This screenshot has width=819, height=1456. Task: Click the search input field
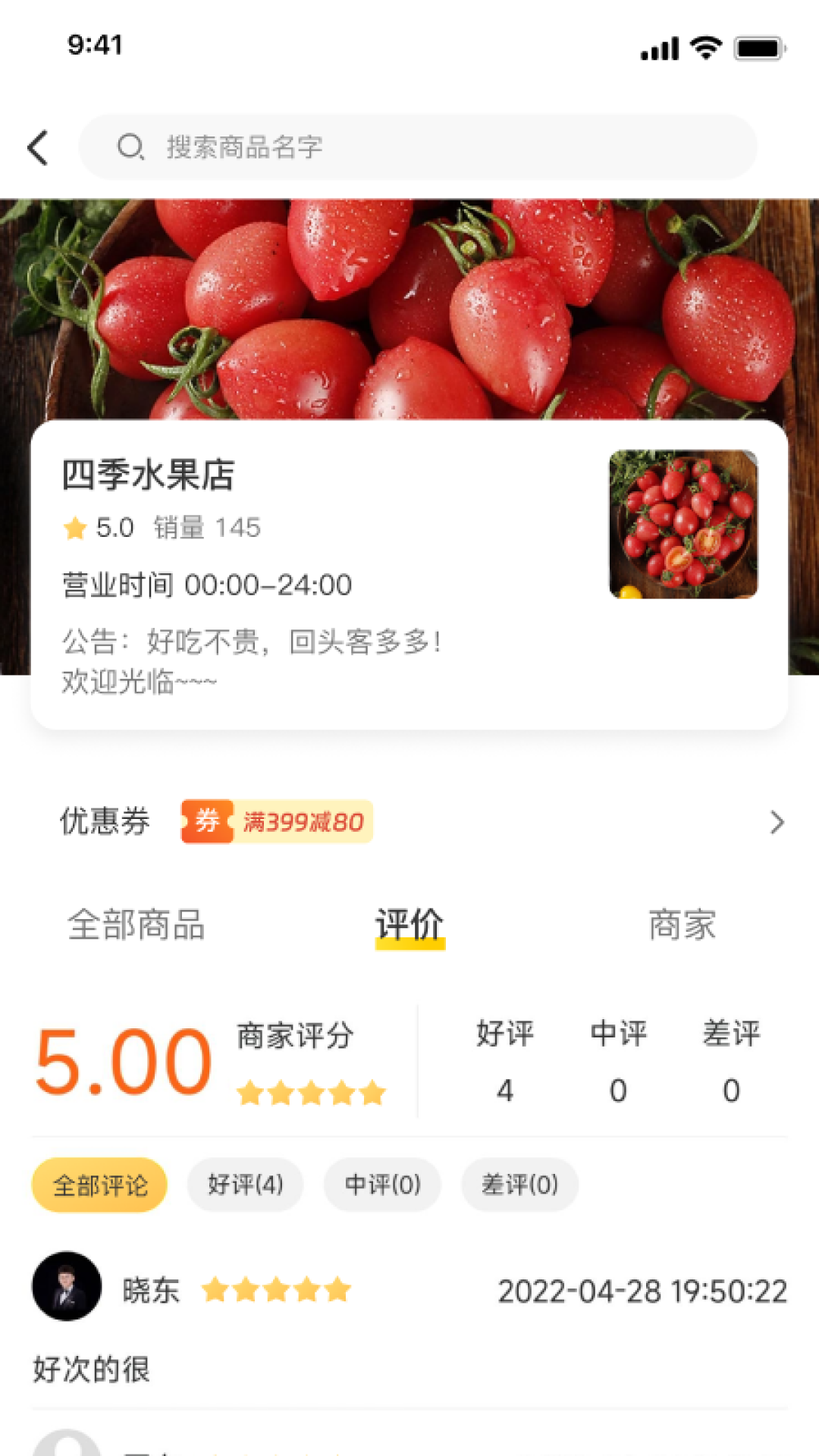coord(417,148)
